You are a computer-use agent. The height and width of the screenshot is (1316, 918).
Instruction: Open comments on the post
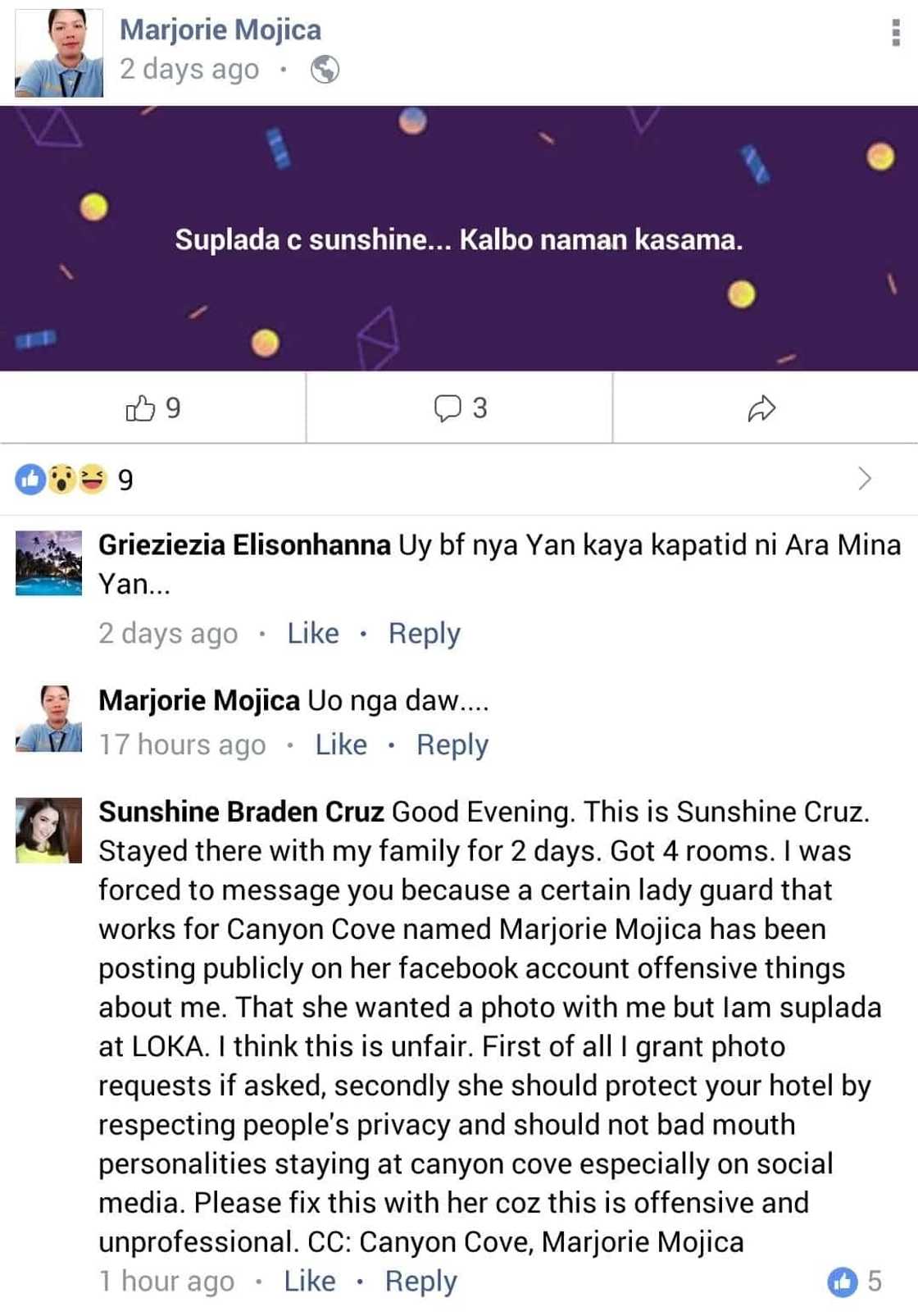pos(460,408)
